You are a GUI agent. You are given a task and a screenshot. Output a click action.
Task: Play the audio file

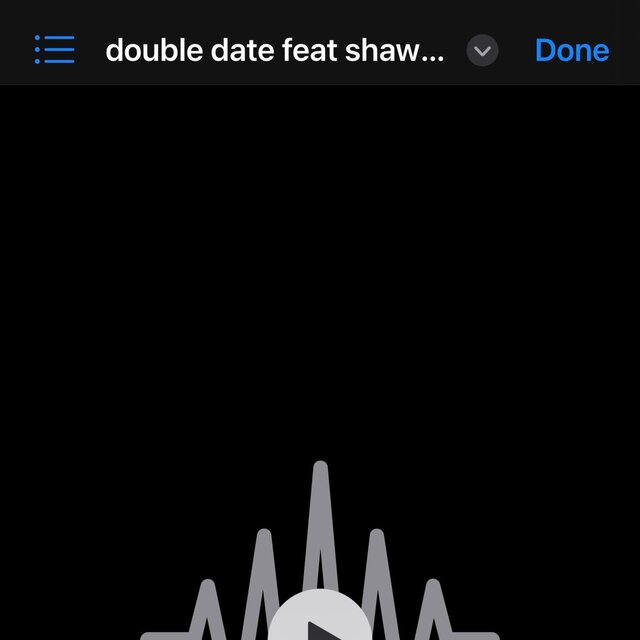tap(320, 622)
